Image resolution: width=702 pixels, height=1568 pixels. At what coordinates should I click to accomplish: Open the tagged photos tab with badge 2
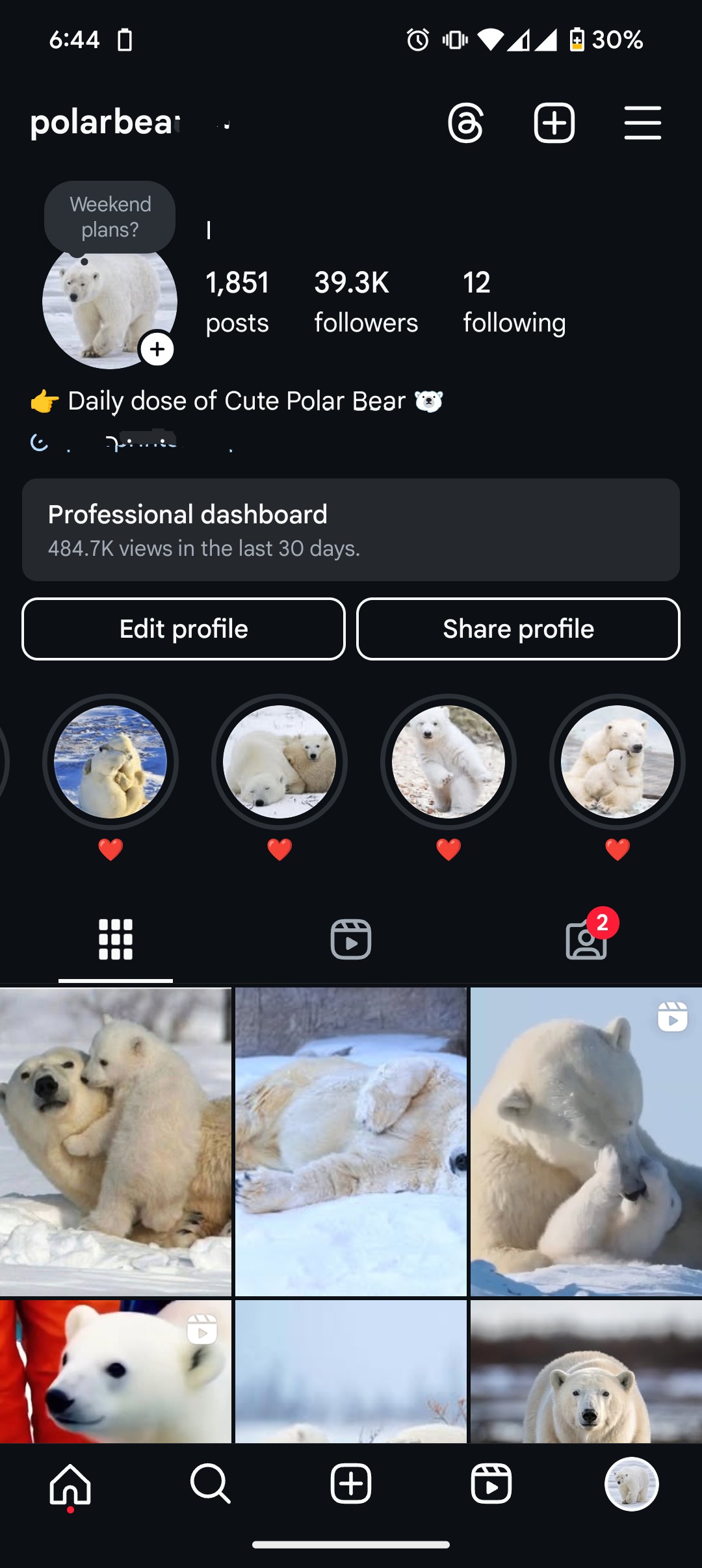coord(587,939)
